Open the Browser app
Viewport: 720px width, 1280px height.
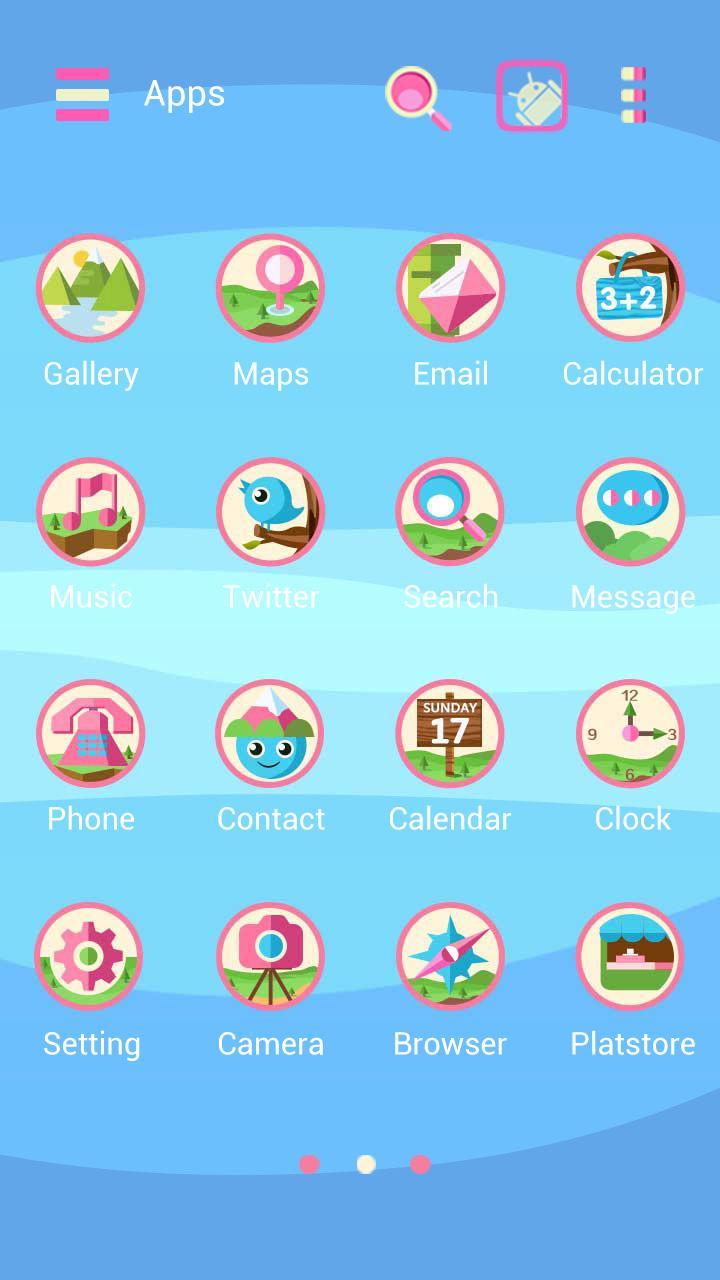(451, 956)
